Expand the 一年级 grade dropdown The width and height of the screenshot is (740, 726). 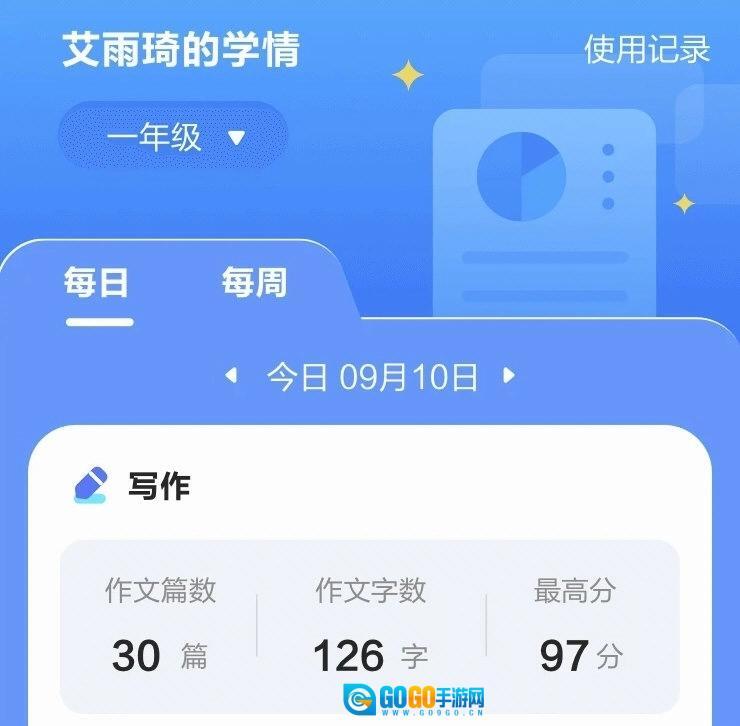click(x=173, y=137)
